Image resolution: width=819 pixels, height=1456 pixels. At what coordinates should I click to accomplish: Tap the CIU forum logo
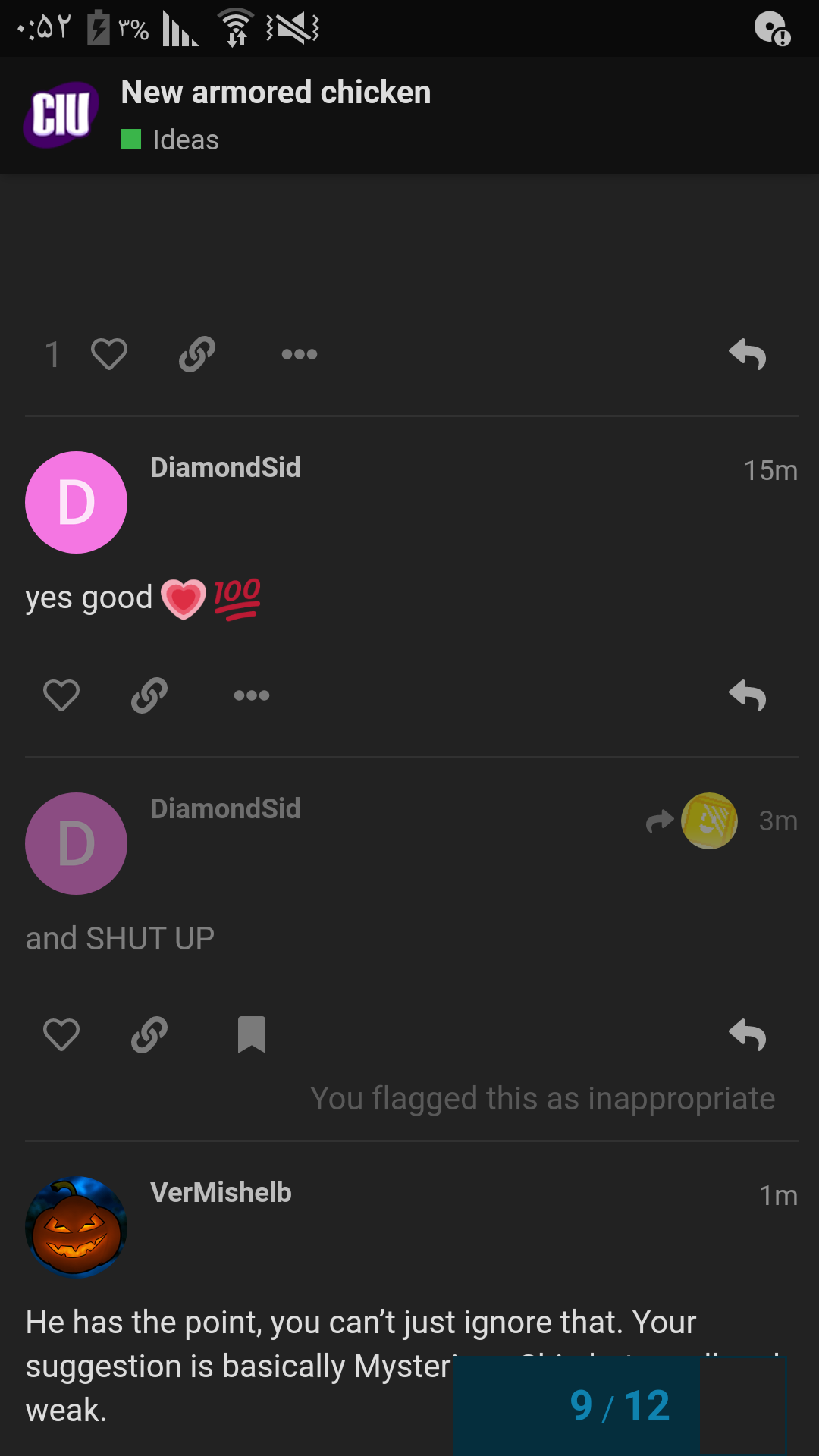[61, 115]
